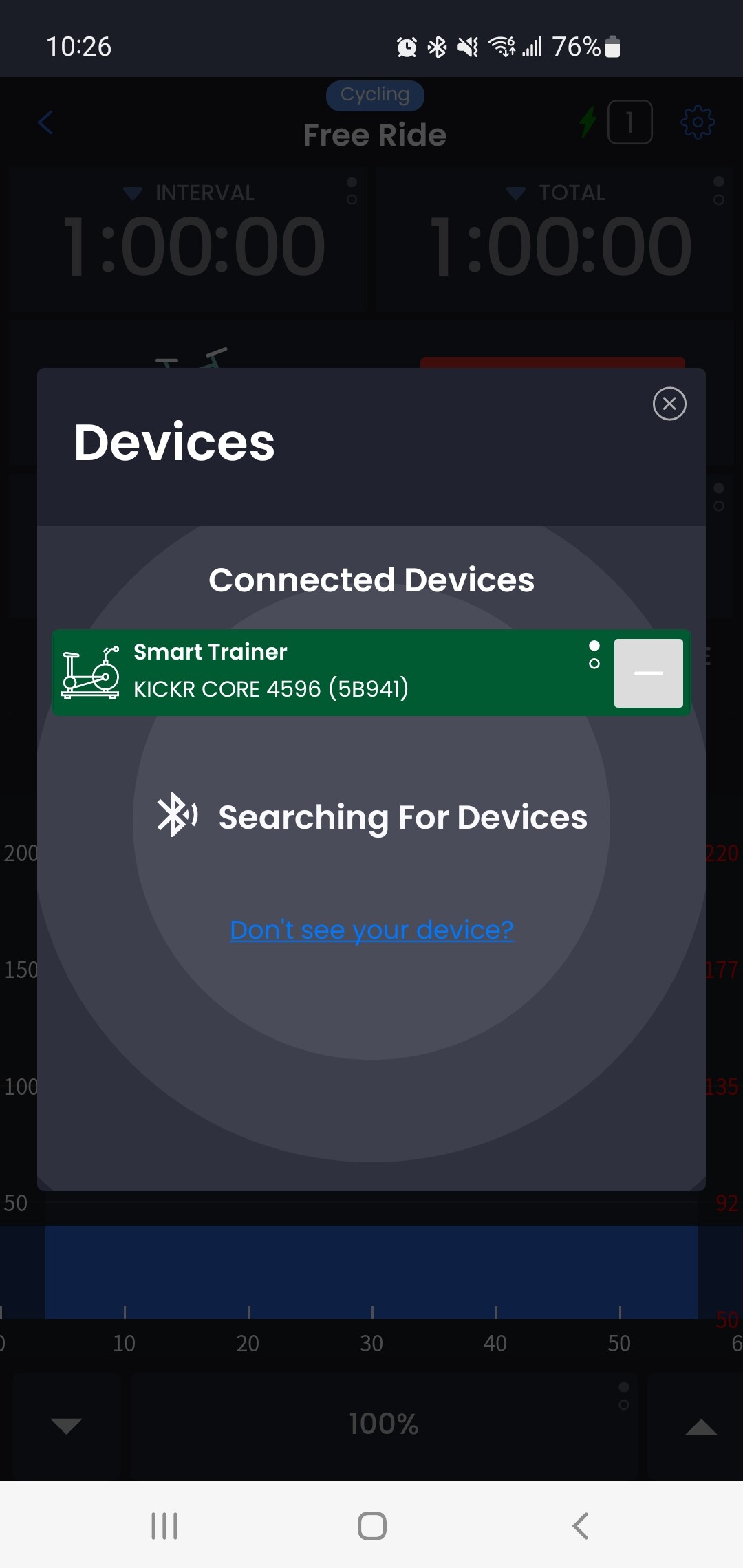Open options dots on Smart Trainer row
Image resolution: width=743 pixels, height=1568 pixels.
coord(594,655)
